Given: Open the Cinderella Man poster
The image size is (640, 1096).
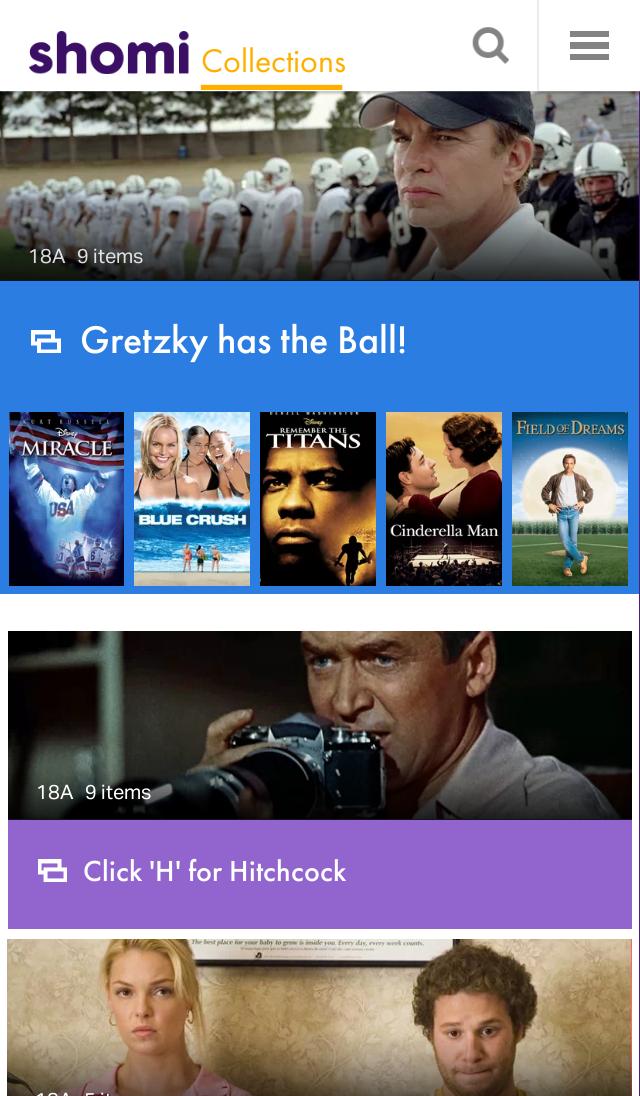Looking at the screenshot, I should pos(444,499).
